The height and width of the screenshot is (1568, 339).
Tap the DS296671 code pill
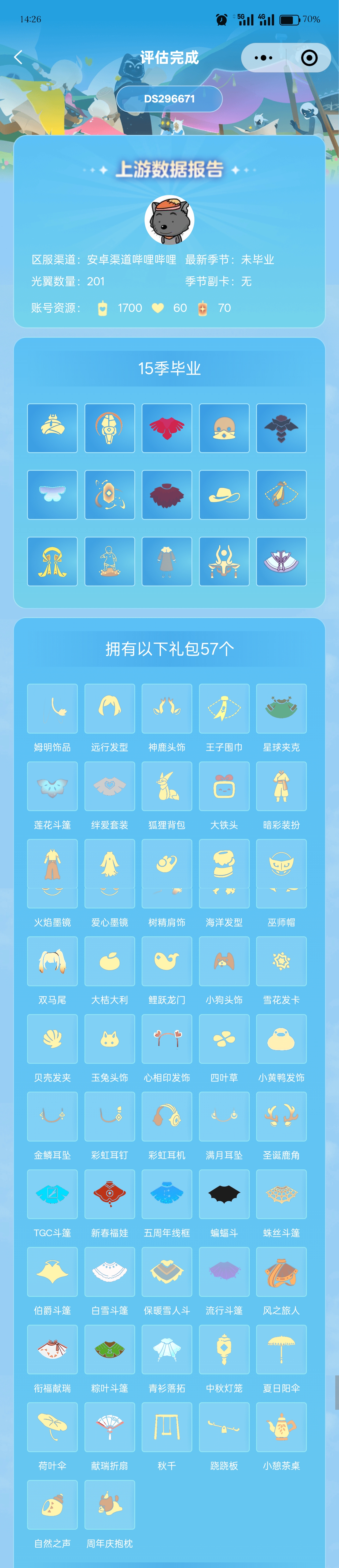click(169, 99)
